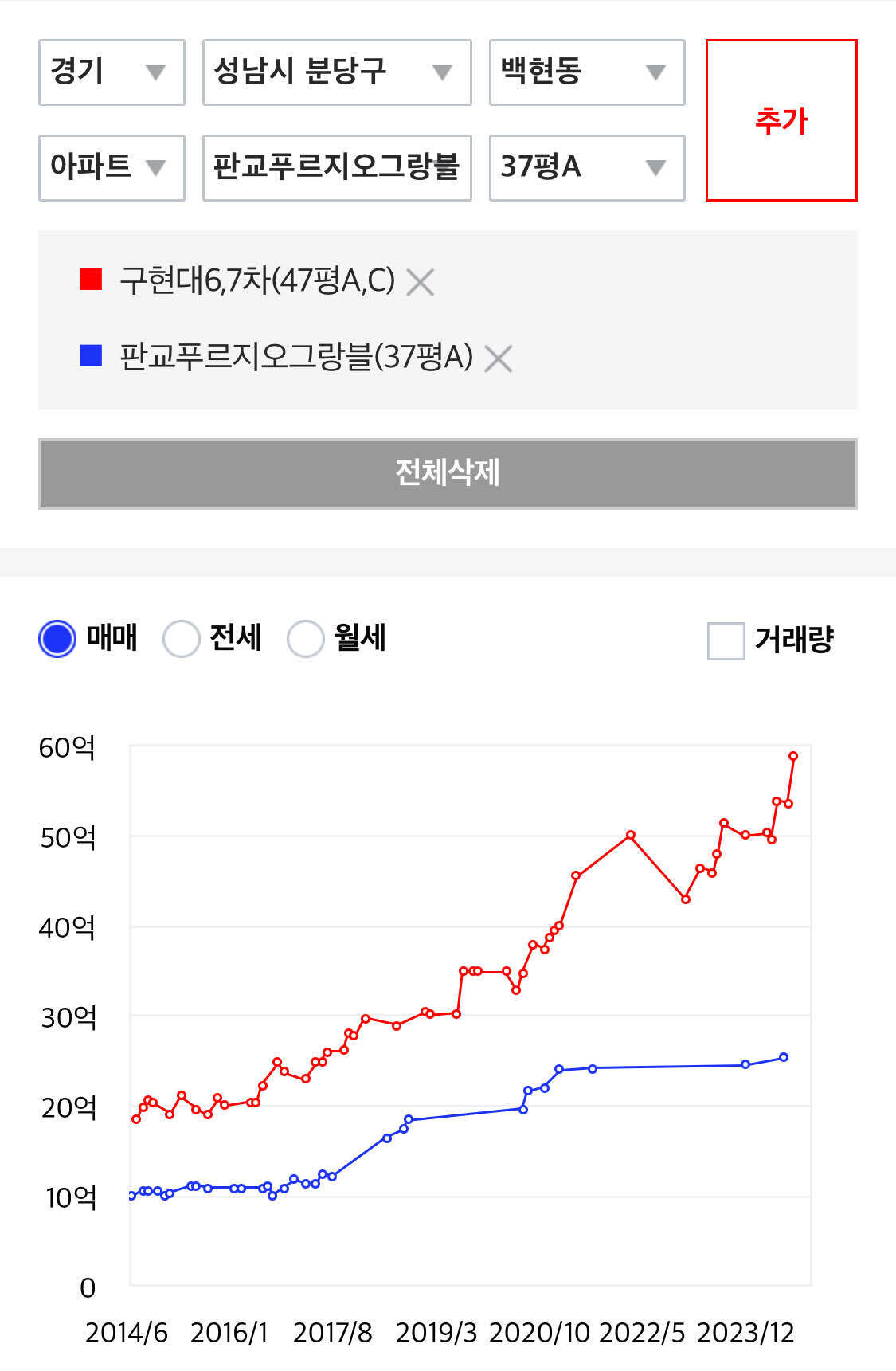Click the red legend color square
Screen dimensions: 896x1371
(90, 280)
